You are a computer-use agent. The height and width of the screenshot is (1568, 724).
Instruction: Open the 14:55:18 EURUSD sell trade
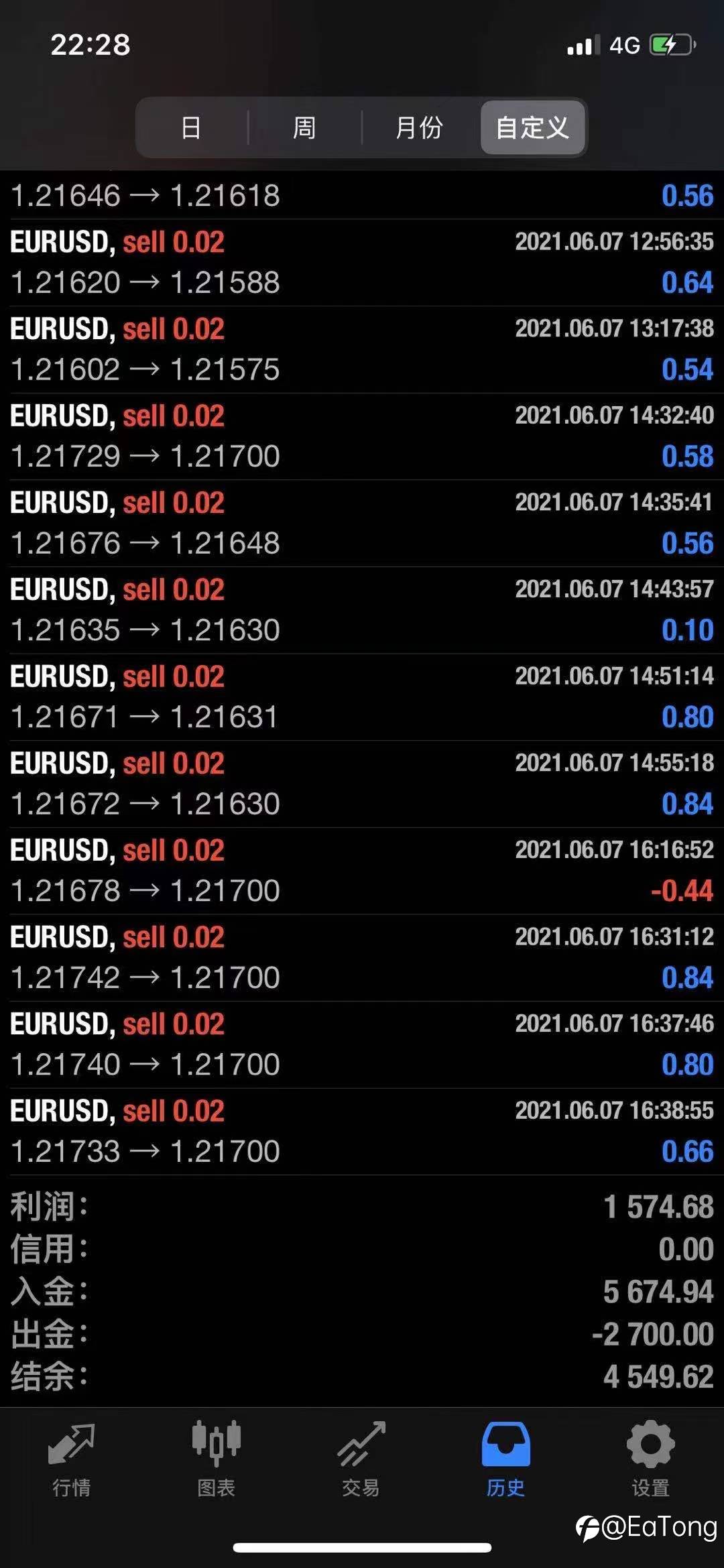362,784
